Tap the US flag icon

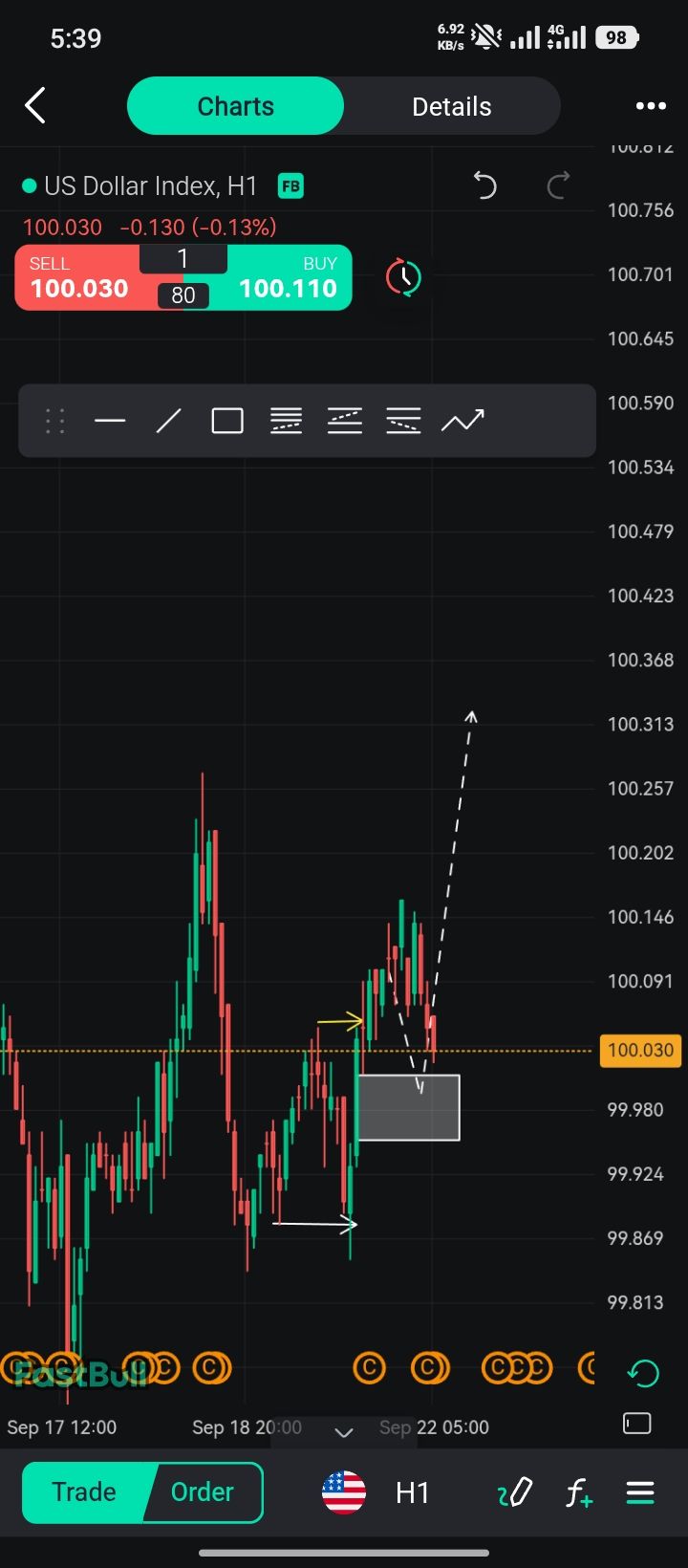[x=344, y=1492]
